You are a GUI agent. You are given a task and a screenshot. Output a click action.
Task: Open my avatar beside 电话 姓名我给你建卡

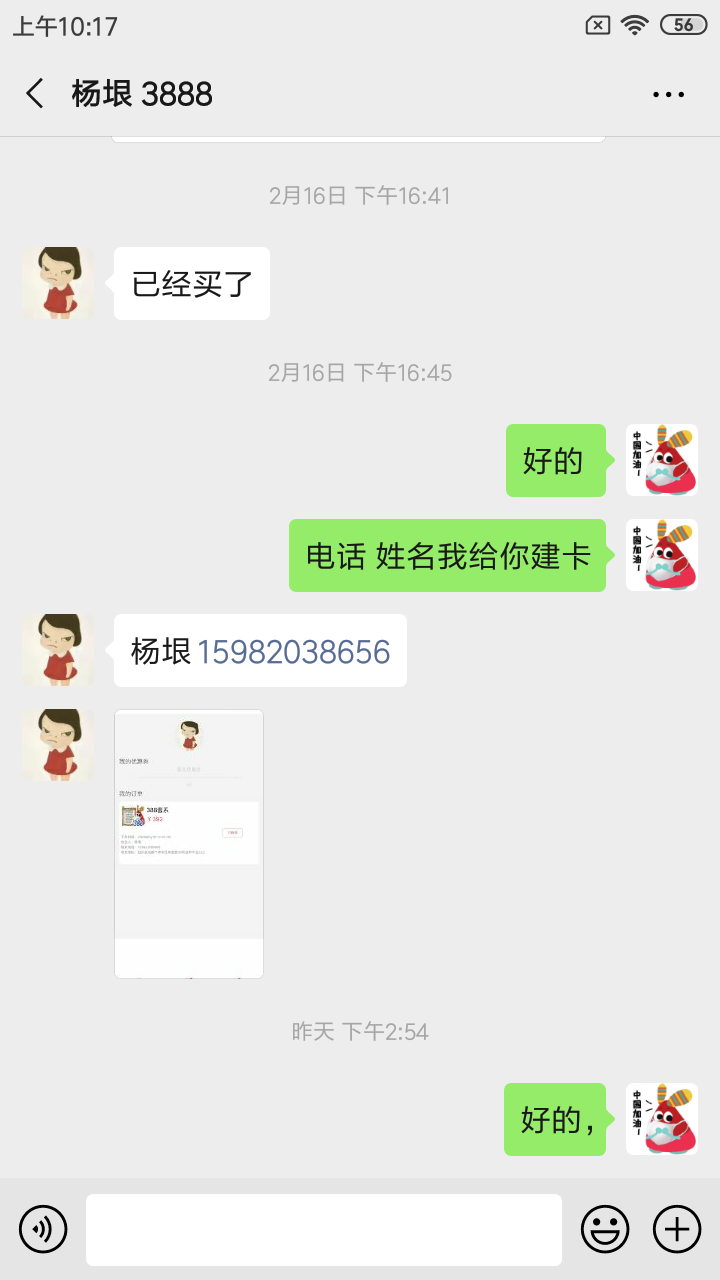point(661,555)
